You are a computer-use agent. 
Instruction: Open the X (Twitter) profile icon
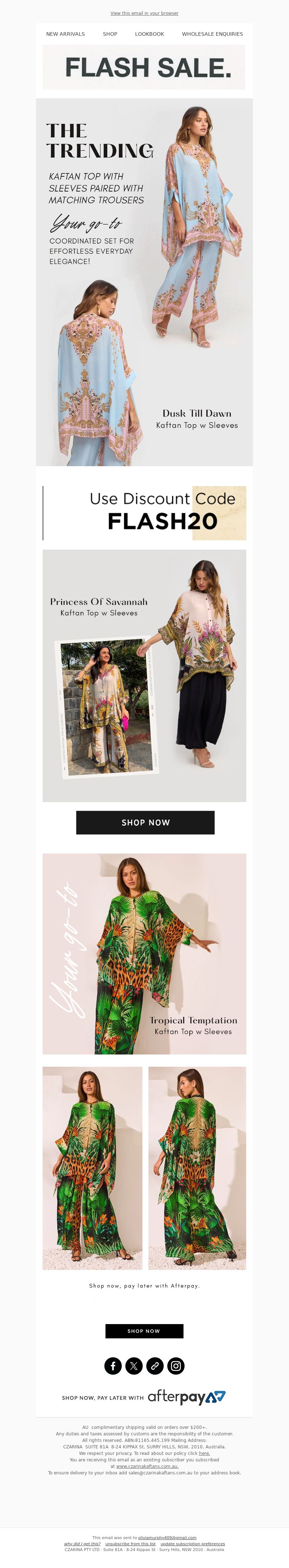pos(134,1366)
